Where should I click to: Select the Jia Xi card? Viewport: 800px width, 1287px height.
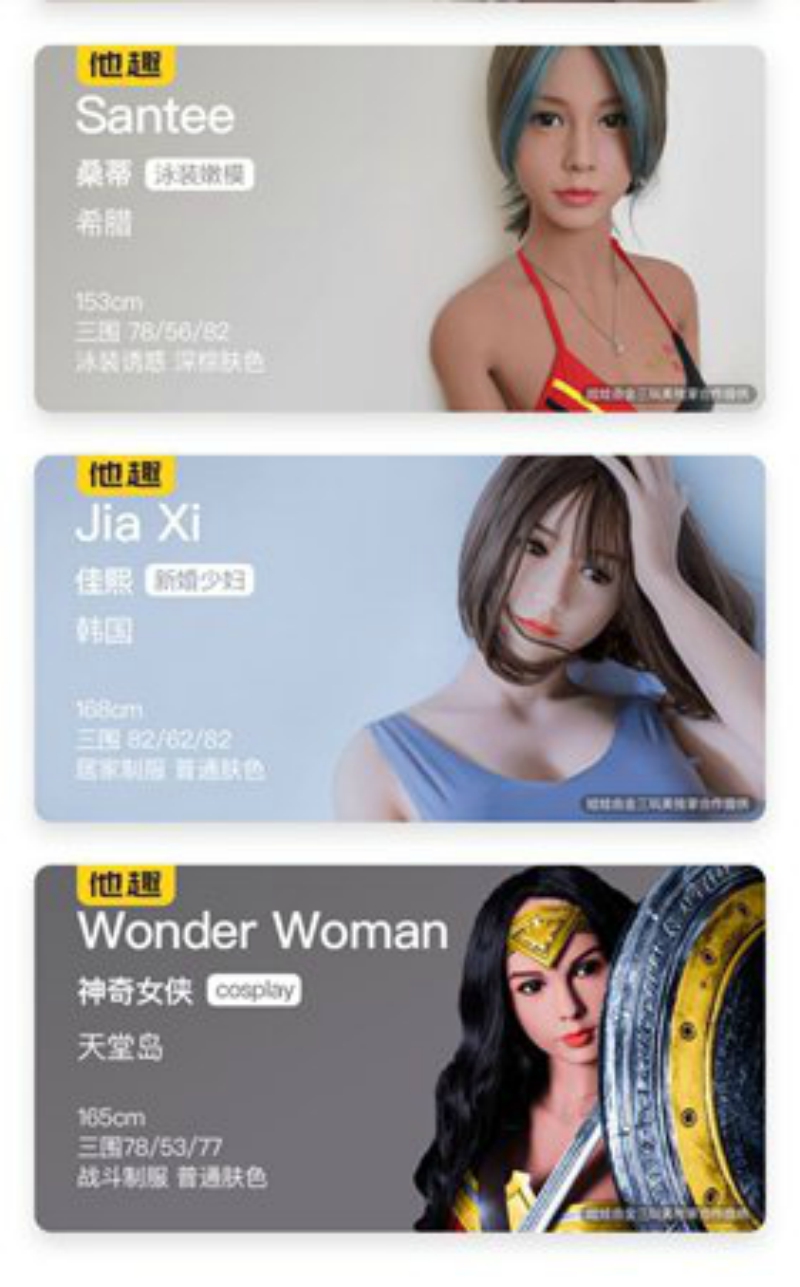pyautogui.click(x=400, y=638)
